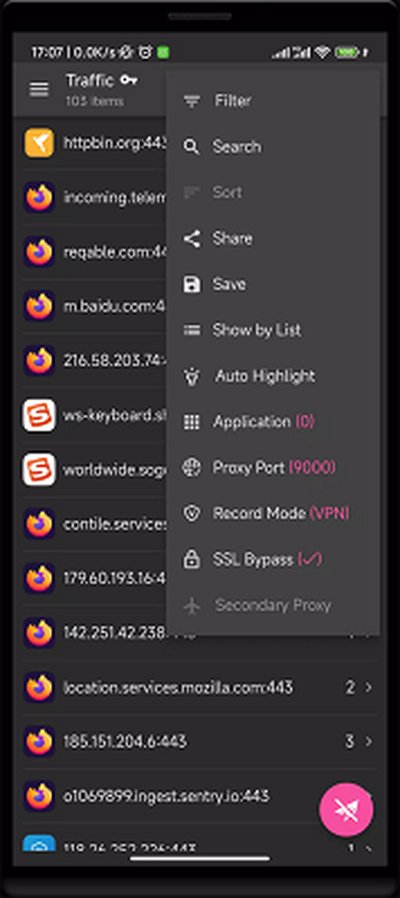
Task: Open Record Mode (VPN) option
Action: coord(273,514)
